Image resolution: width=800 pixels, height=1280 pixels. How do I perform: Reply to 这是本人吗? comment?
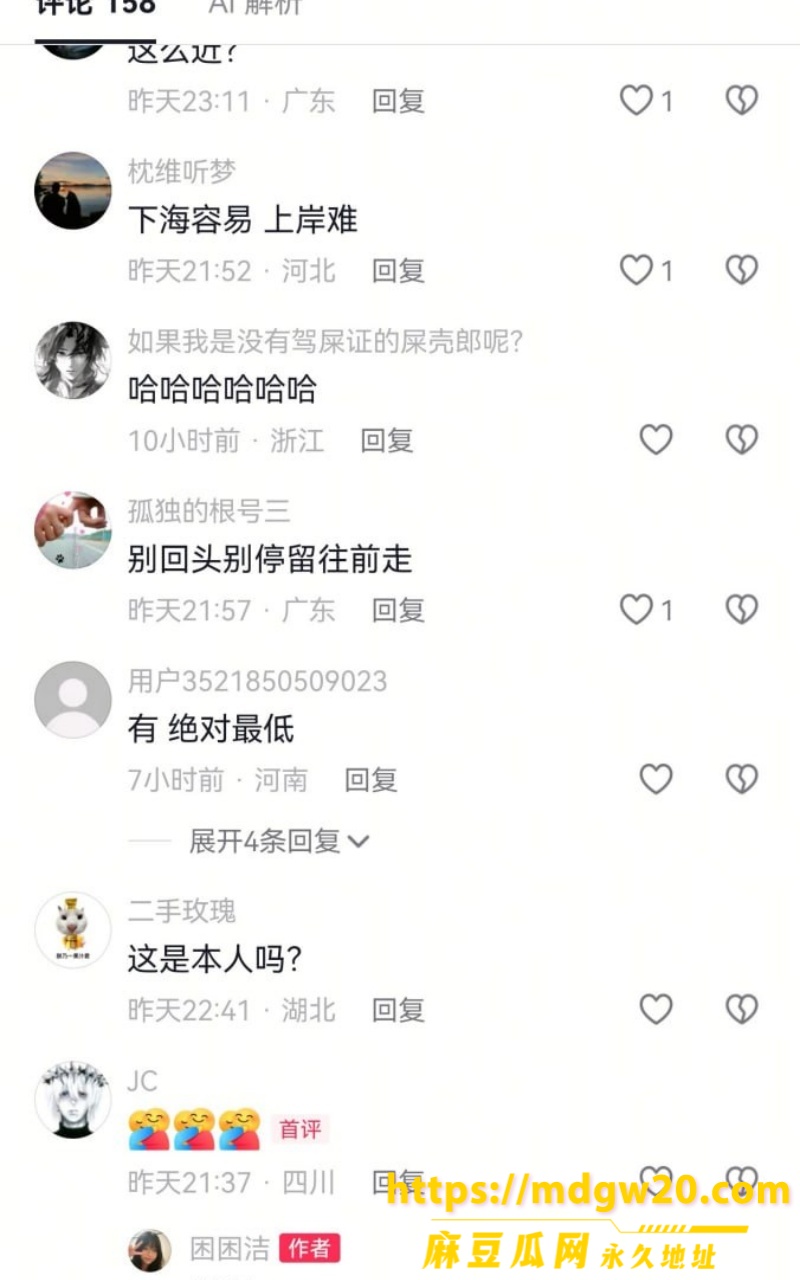coord(398,1009)
